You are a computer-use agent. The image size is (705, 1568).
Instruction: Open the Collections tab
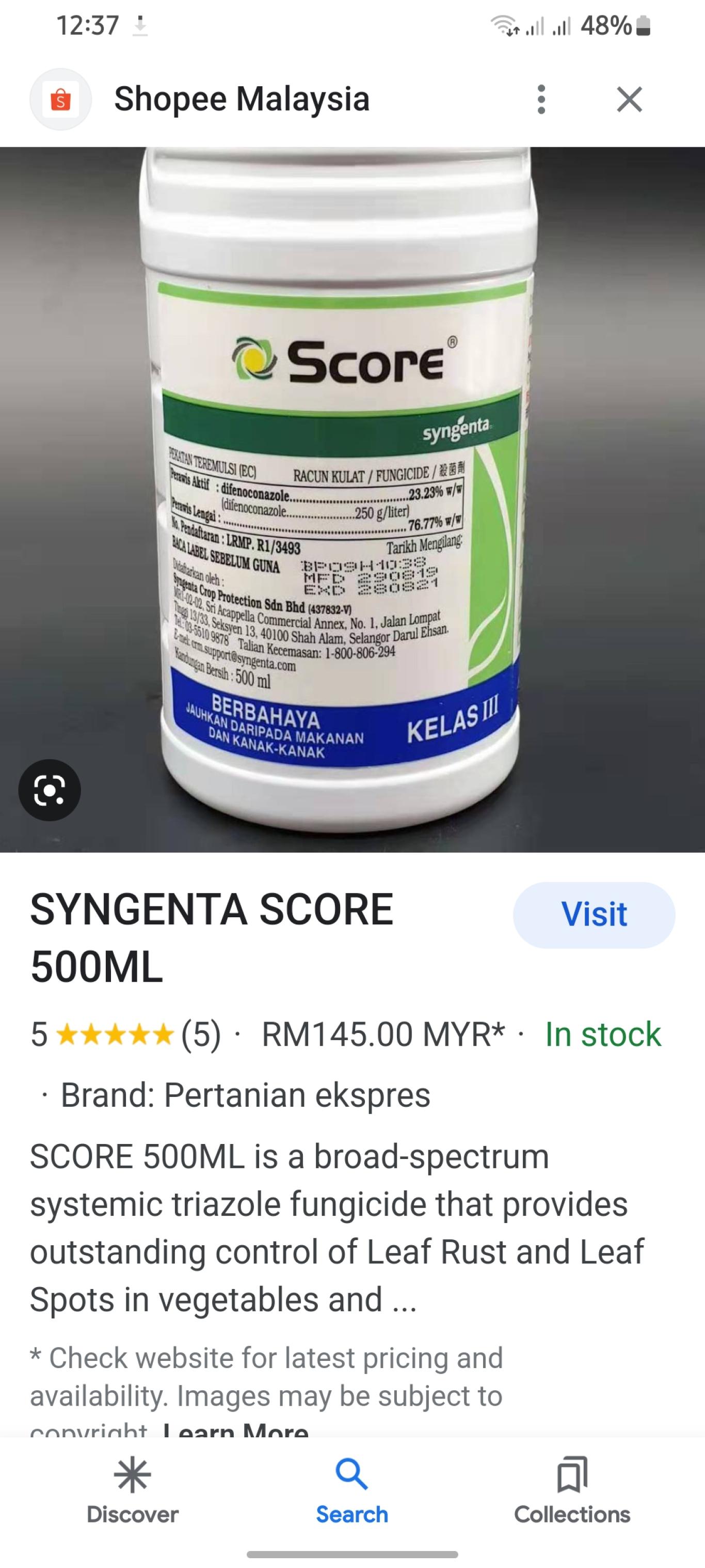572,1491
